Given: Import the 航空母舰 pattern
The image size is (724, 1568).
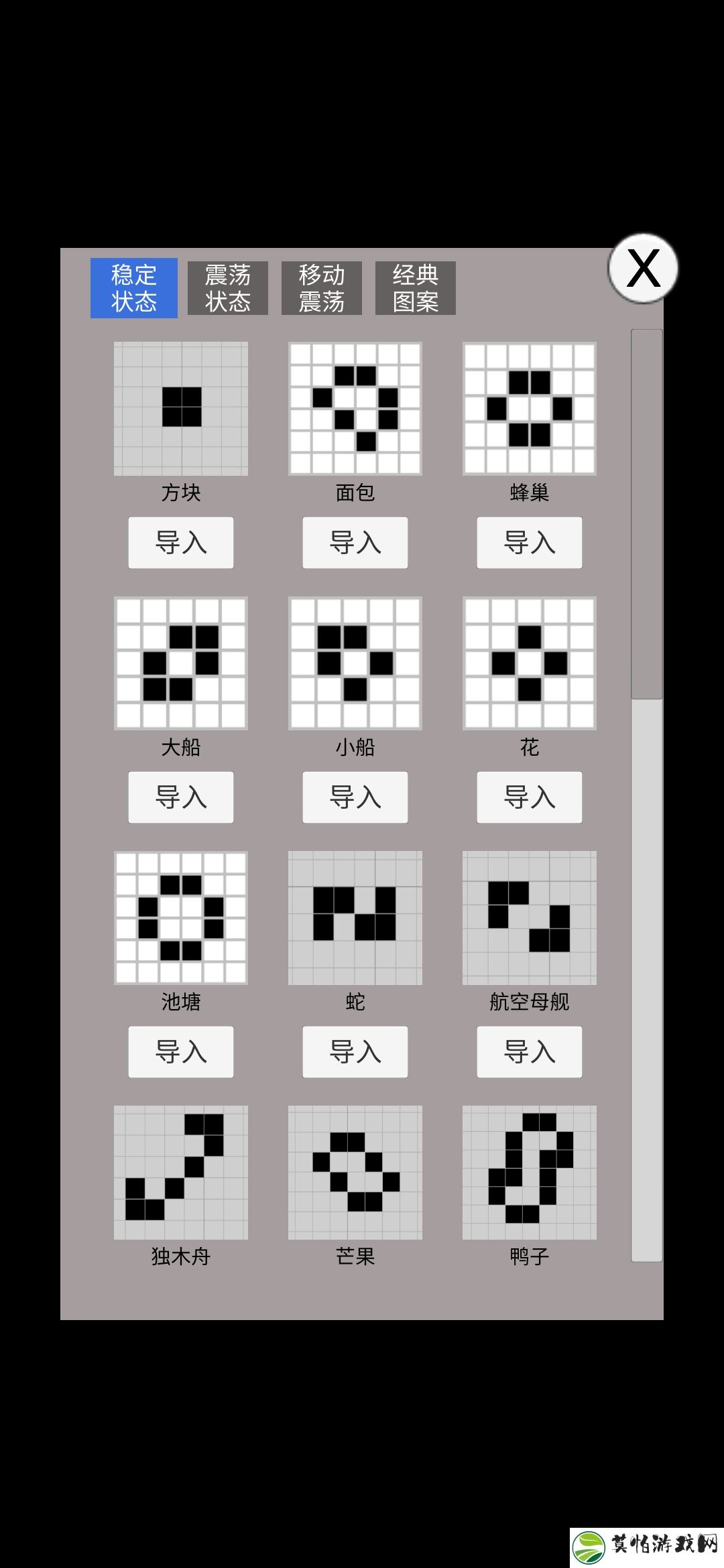Looking at the screenshot, I should pyautogui.click(x=530, y=1052).
